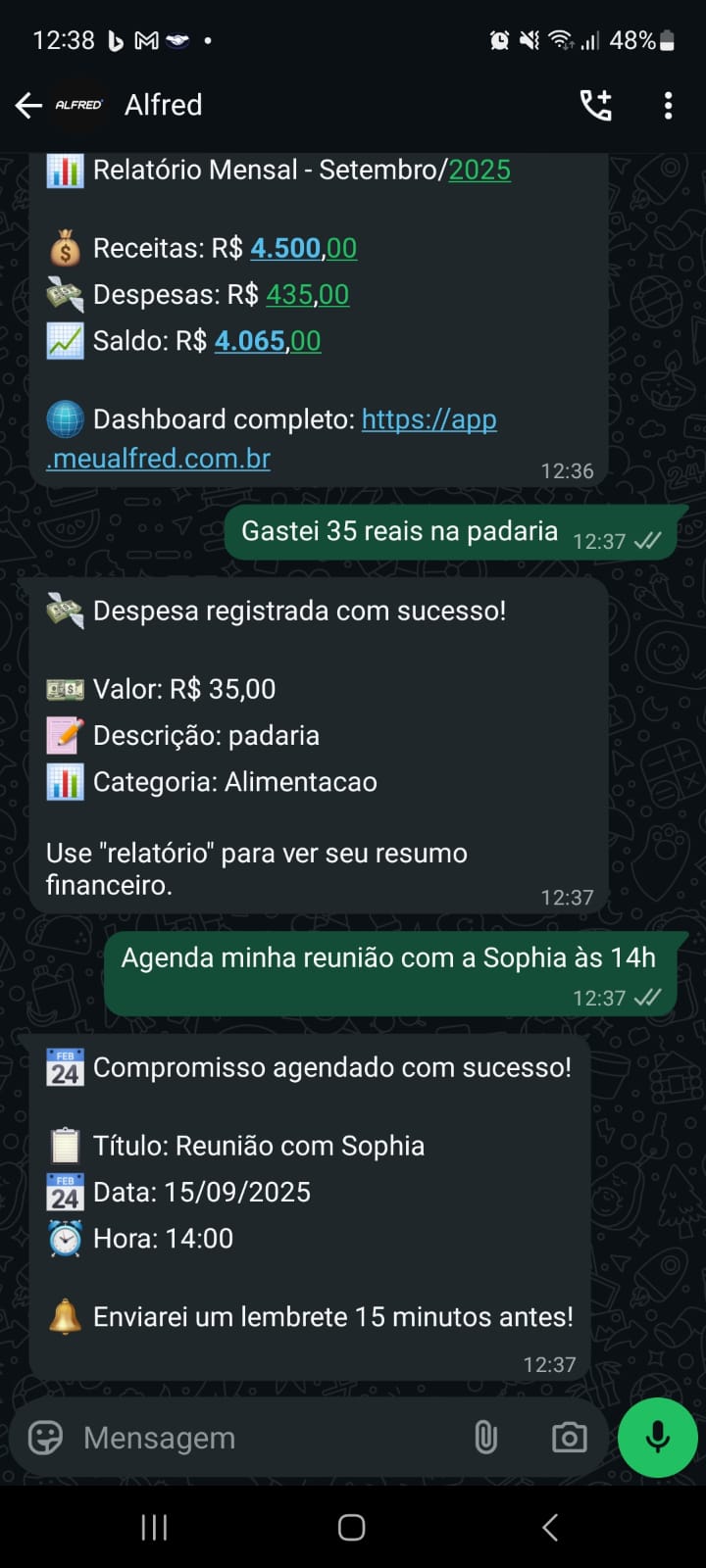Tap the 2025 link in report title

click(481, 170)
